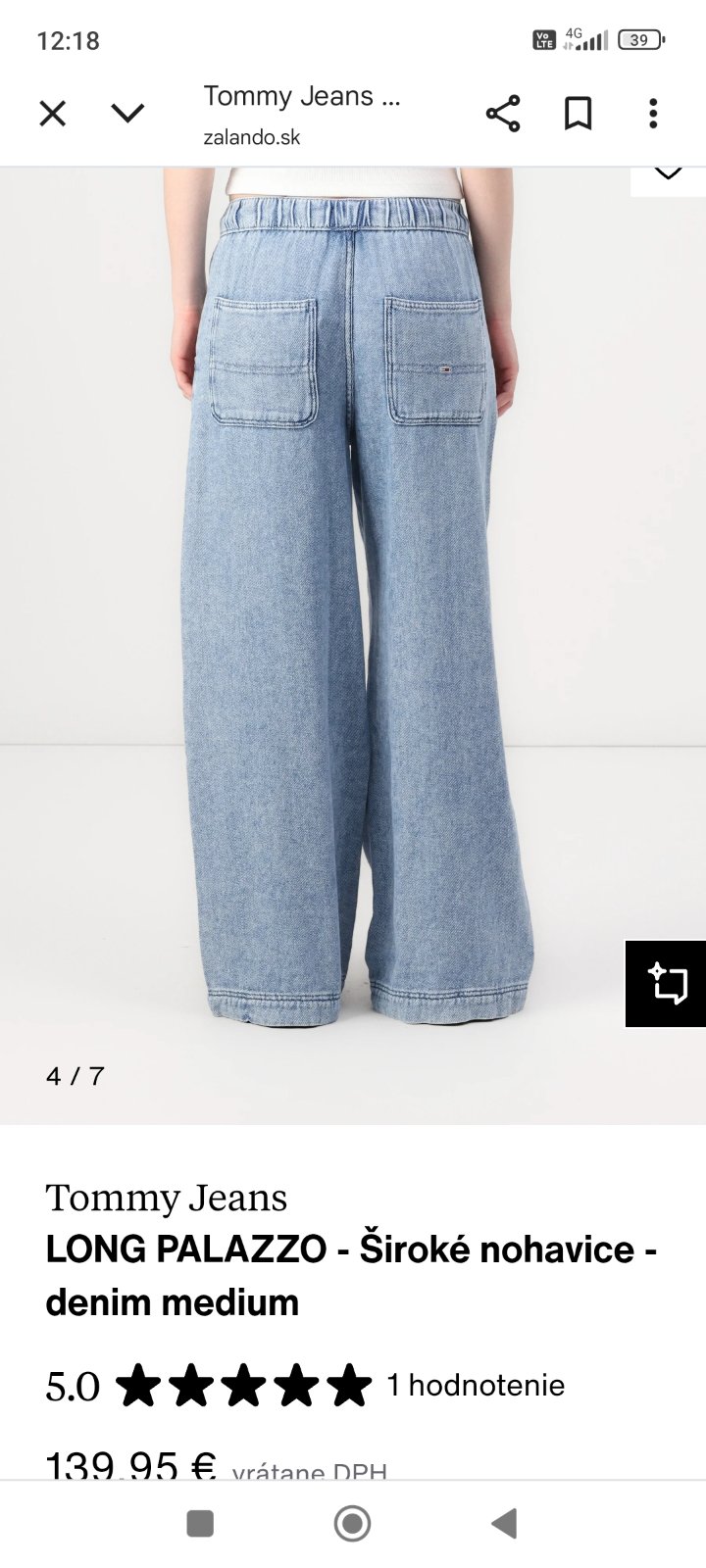
Task: Open the Tommy Jeans brand link
Action: 167,1198
